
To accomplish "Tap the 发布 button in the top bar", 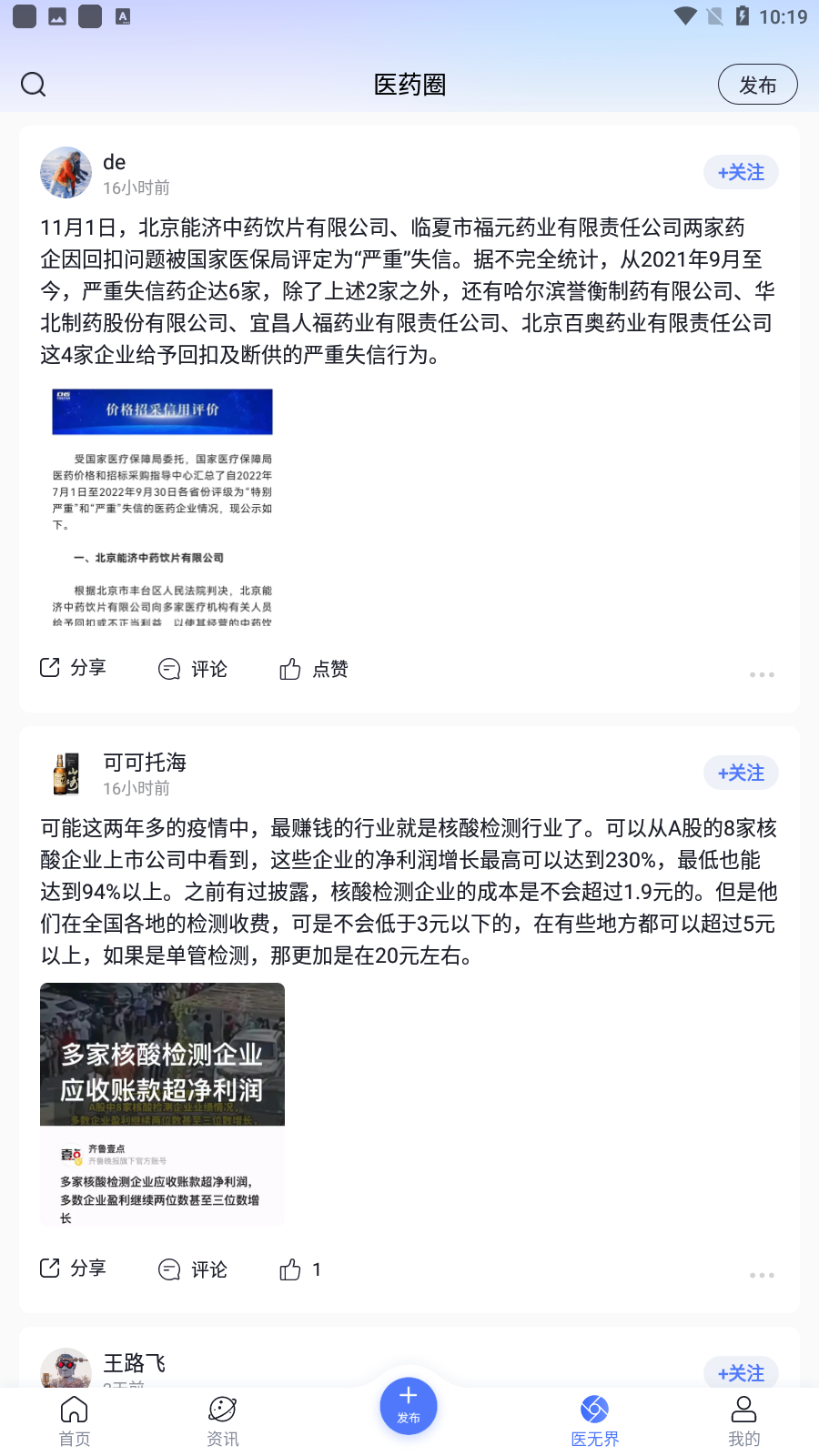I will click(x=757, y=85).
